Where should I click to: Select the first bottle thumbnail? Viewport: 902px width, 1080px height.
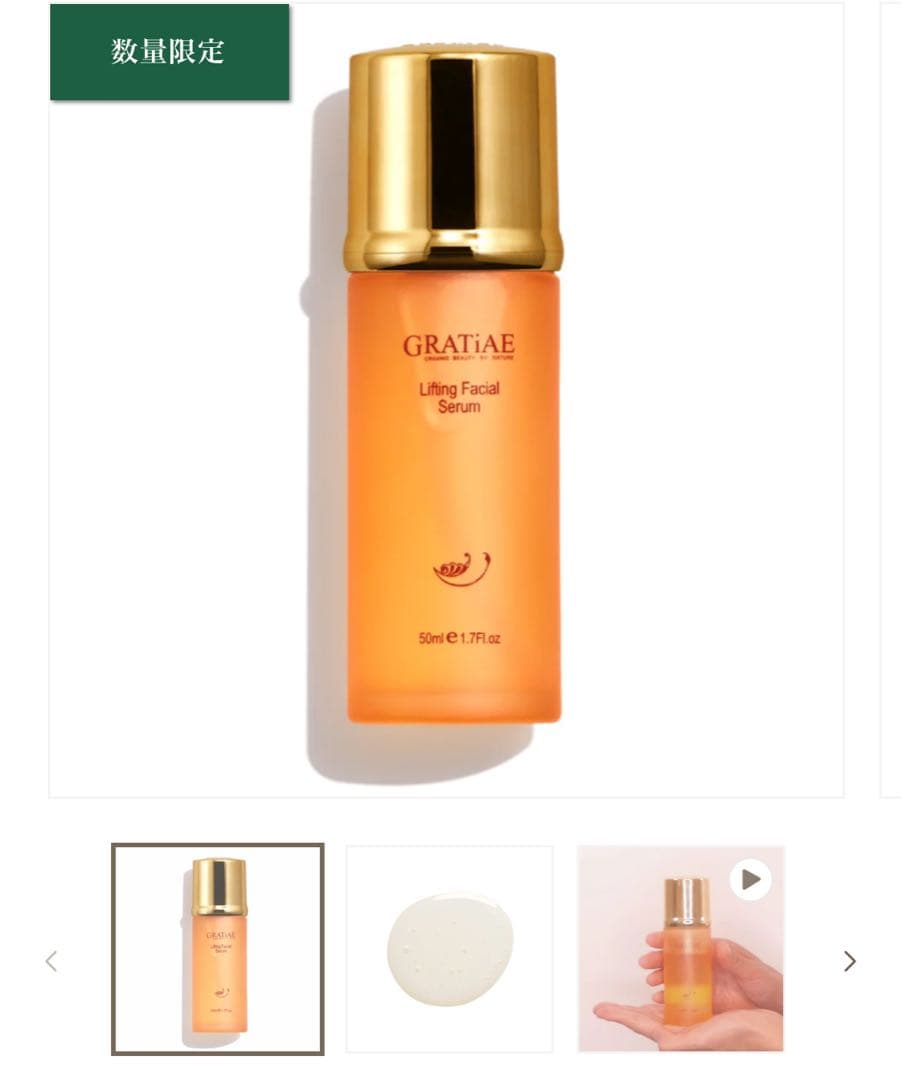(218, 949)
